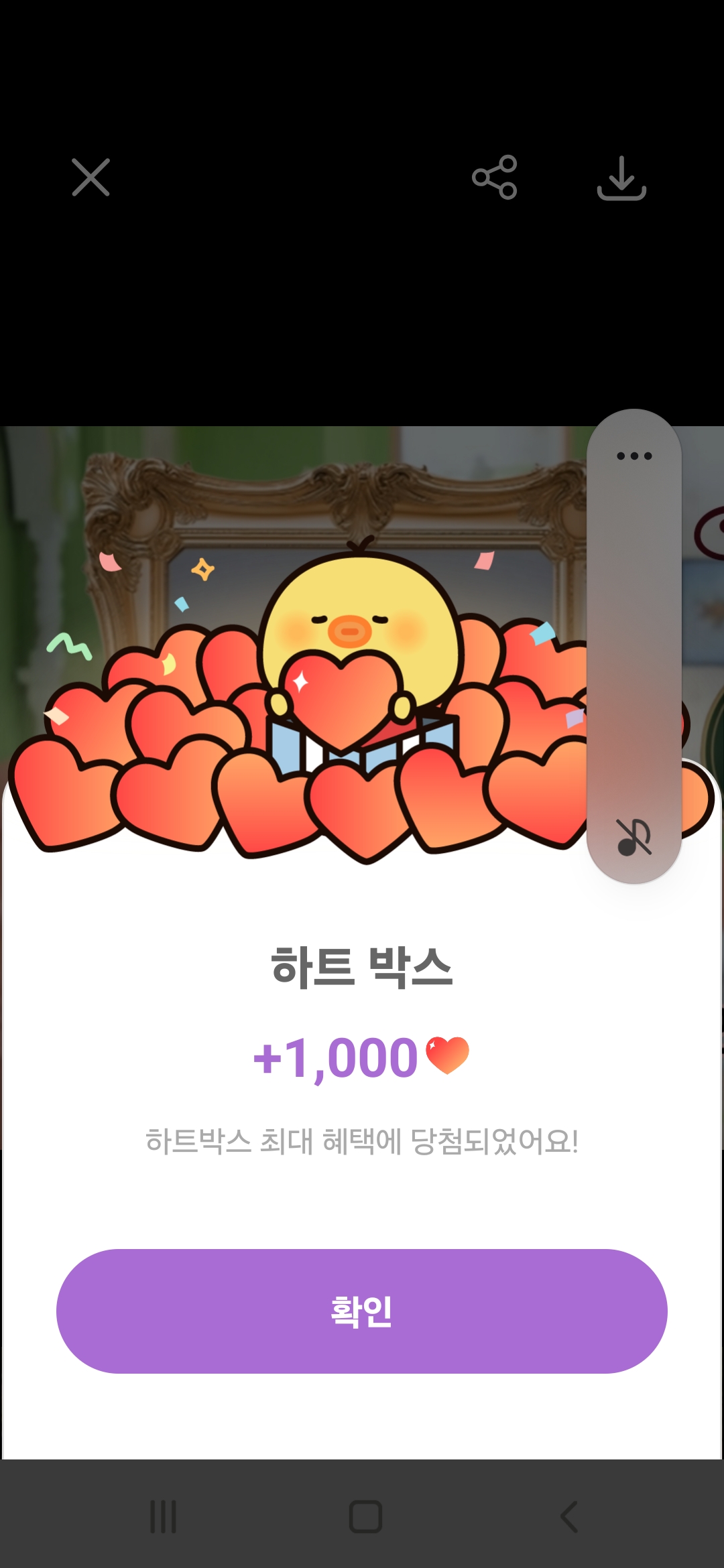Download the image to the device
The width and height of the screenshot is (724, 1568).
tap(621, 178)
